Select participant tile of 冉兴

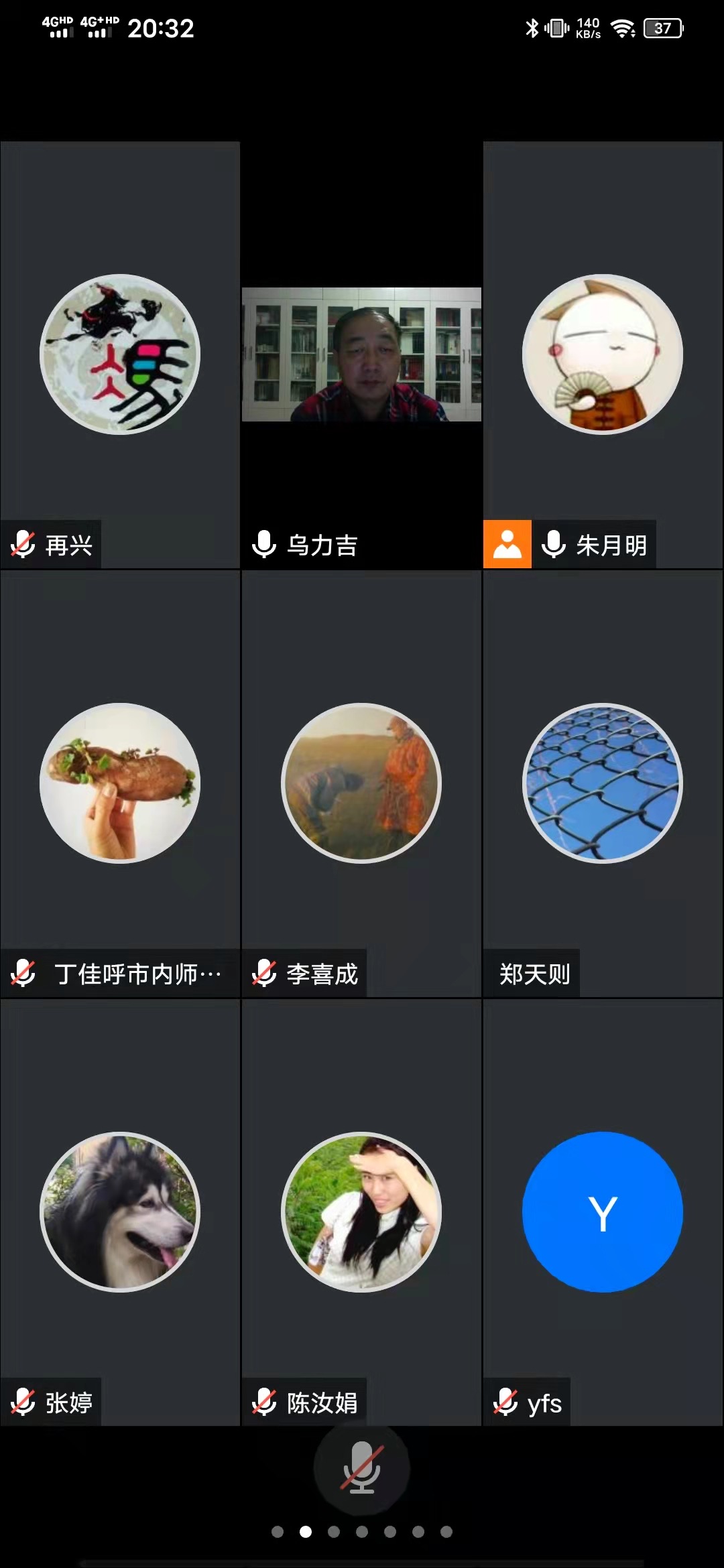120,354
